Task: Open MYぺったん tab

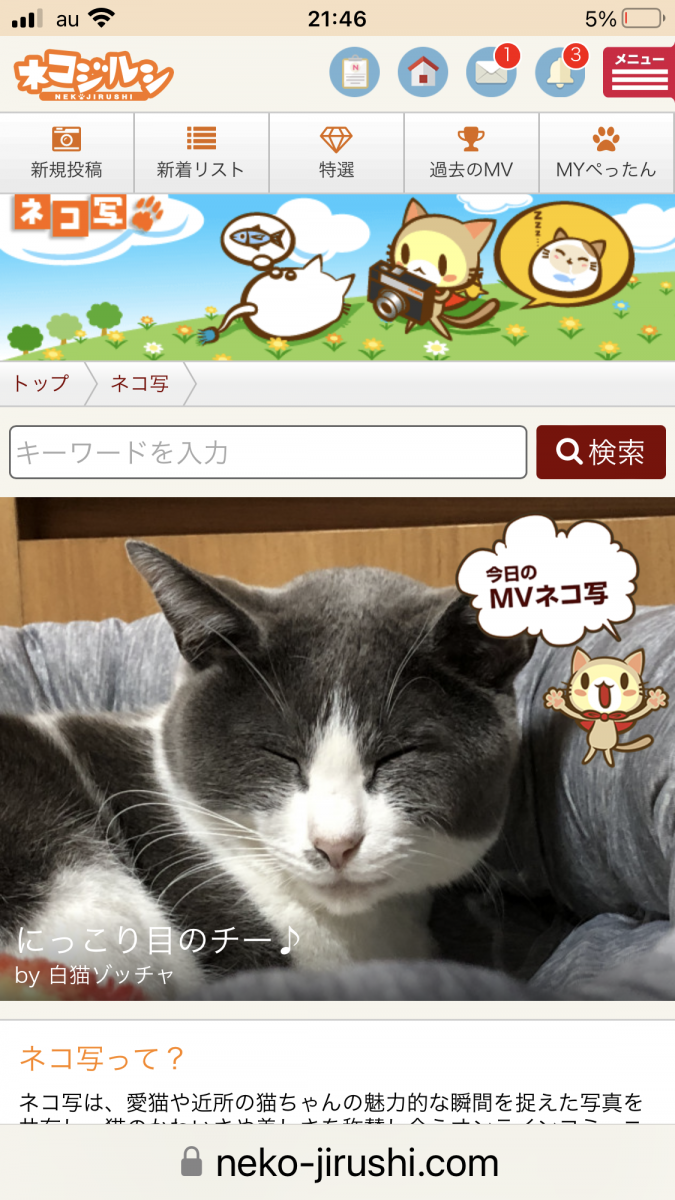Action: pos(606,153)
